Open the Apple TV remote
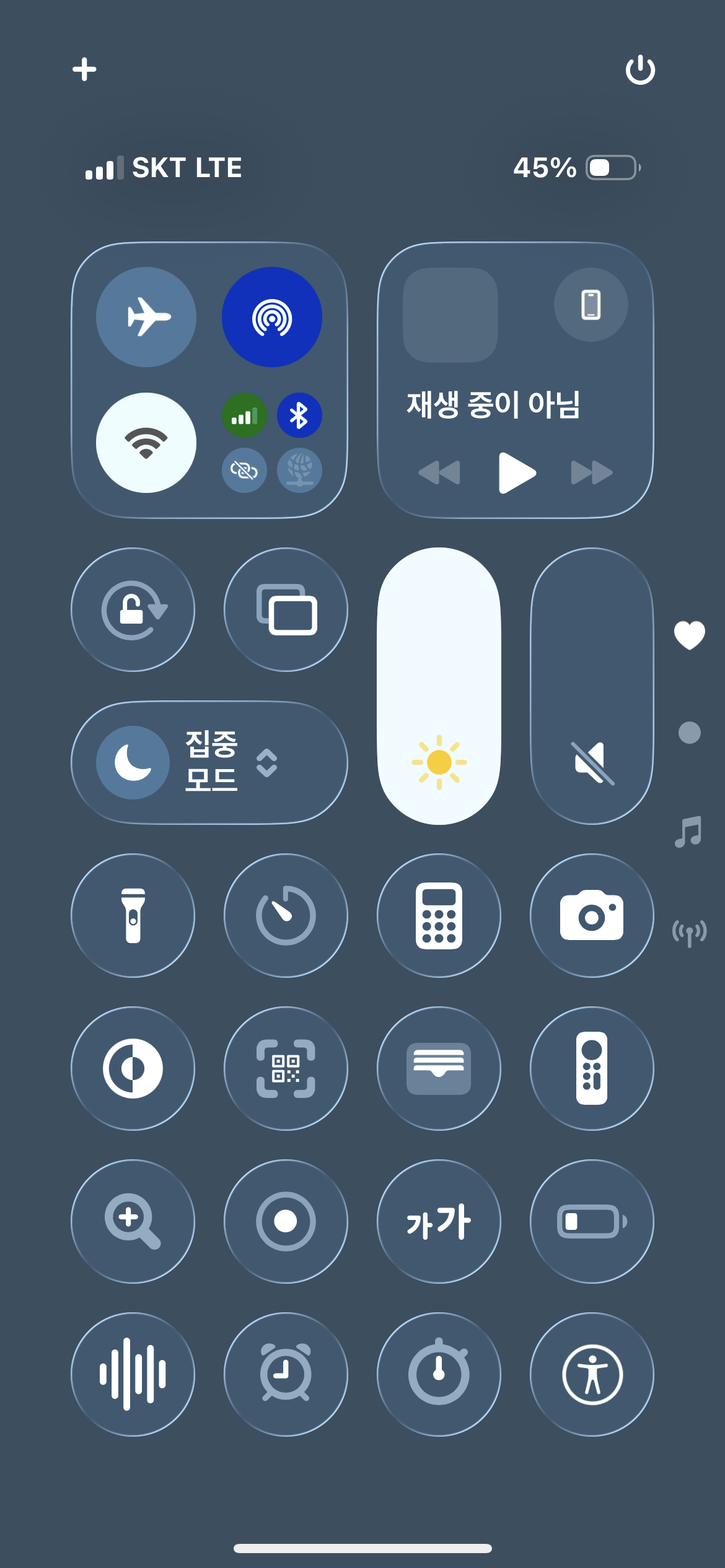This screenshot has width=725, height=1568. pos(592,1068)
